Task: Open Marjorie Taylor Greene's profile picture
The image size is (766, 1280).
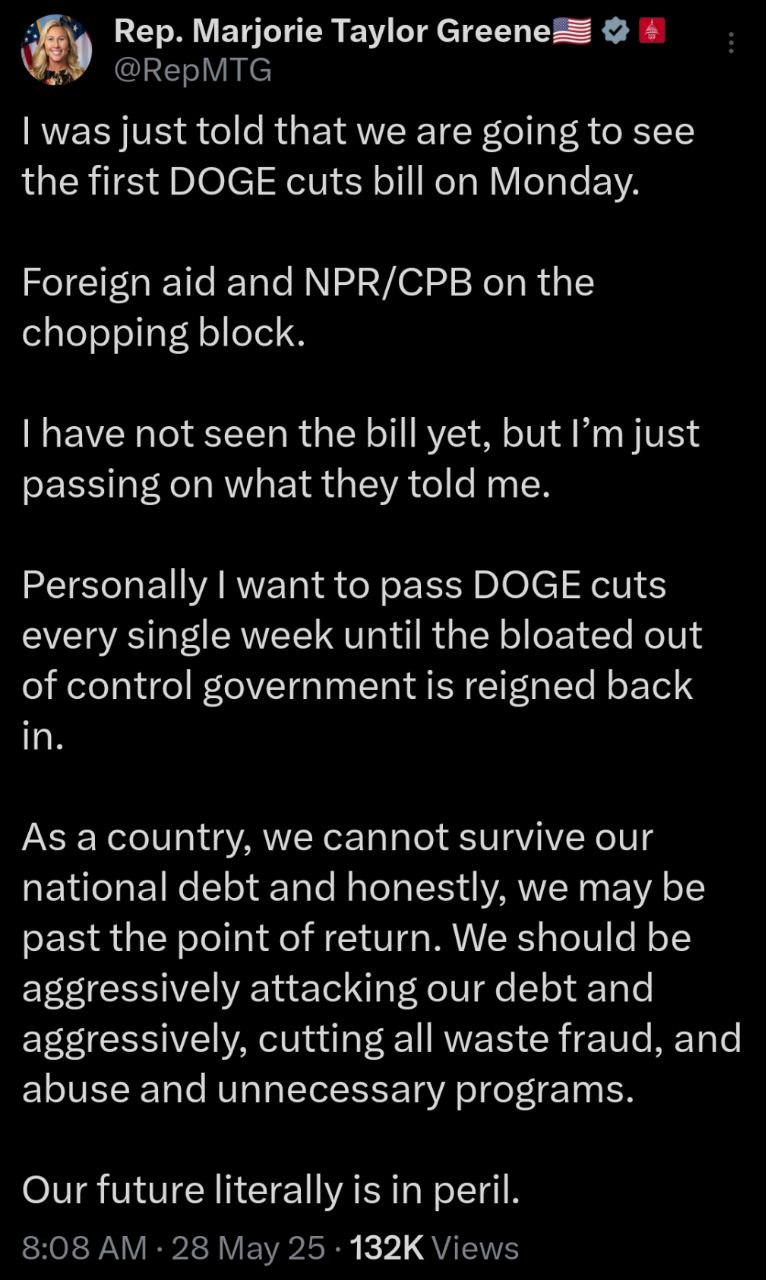Action: tap(56, 49)
